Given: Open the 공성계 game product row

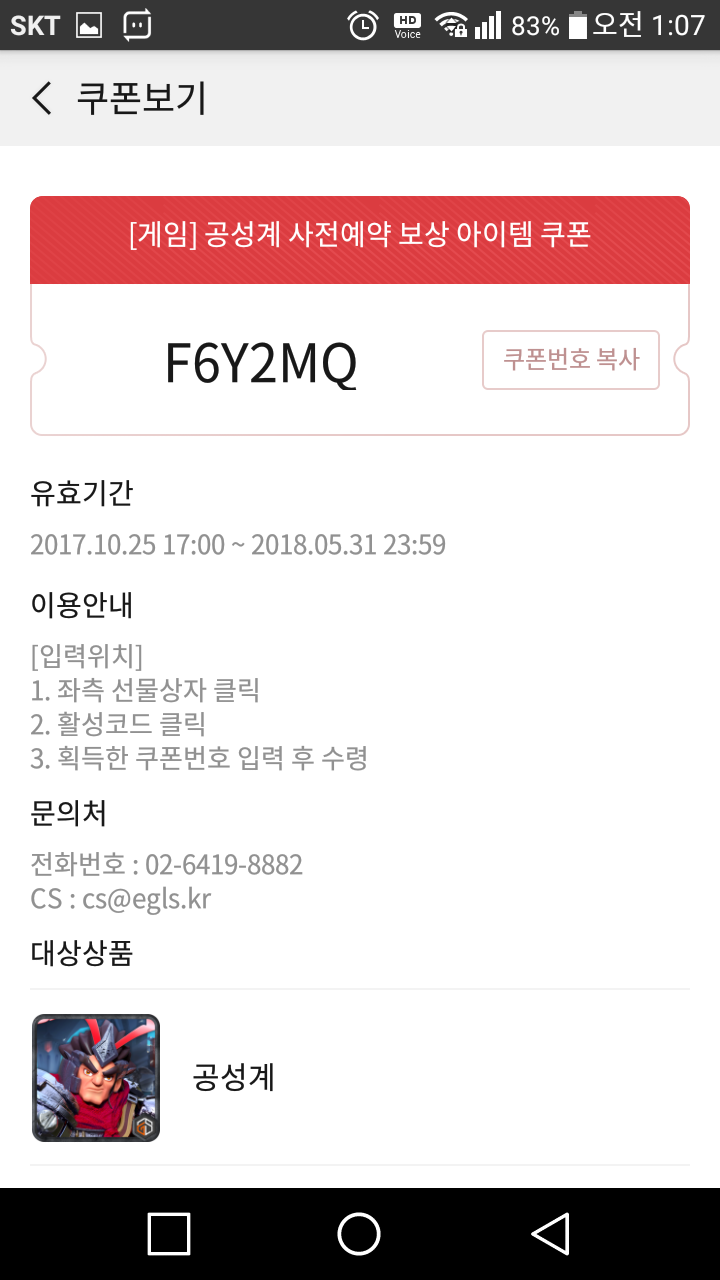Looking at the screenshot, I should click(x=360, y=1077).
